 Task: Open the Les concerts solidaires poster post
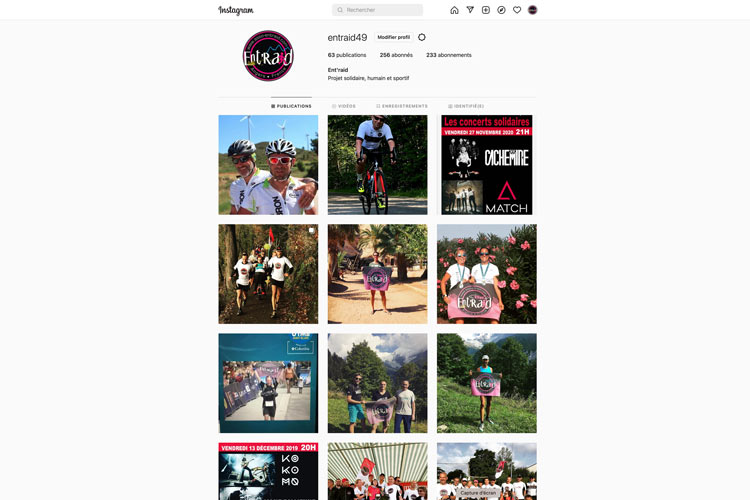click(486, 165)
